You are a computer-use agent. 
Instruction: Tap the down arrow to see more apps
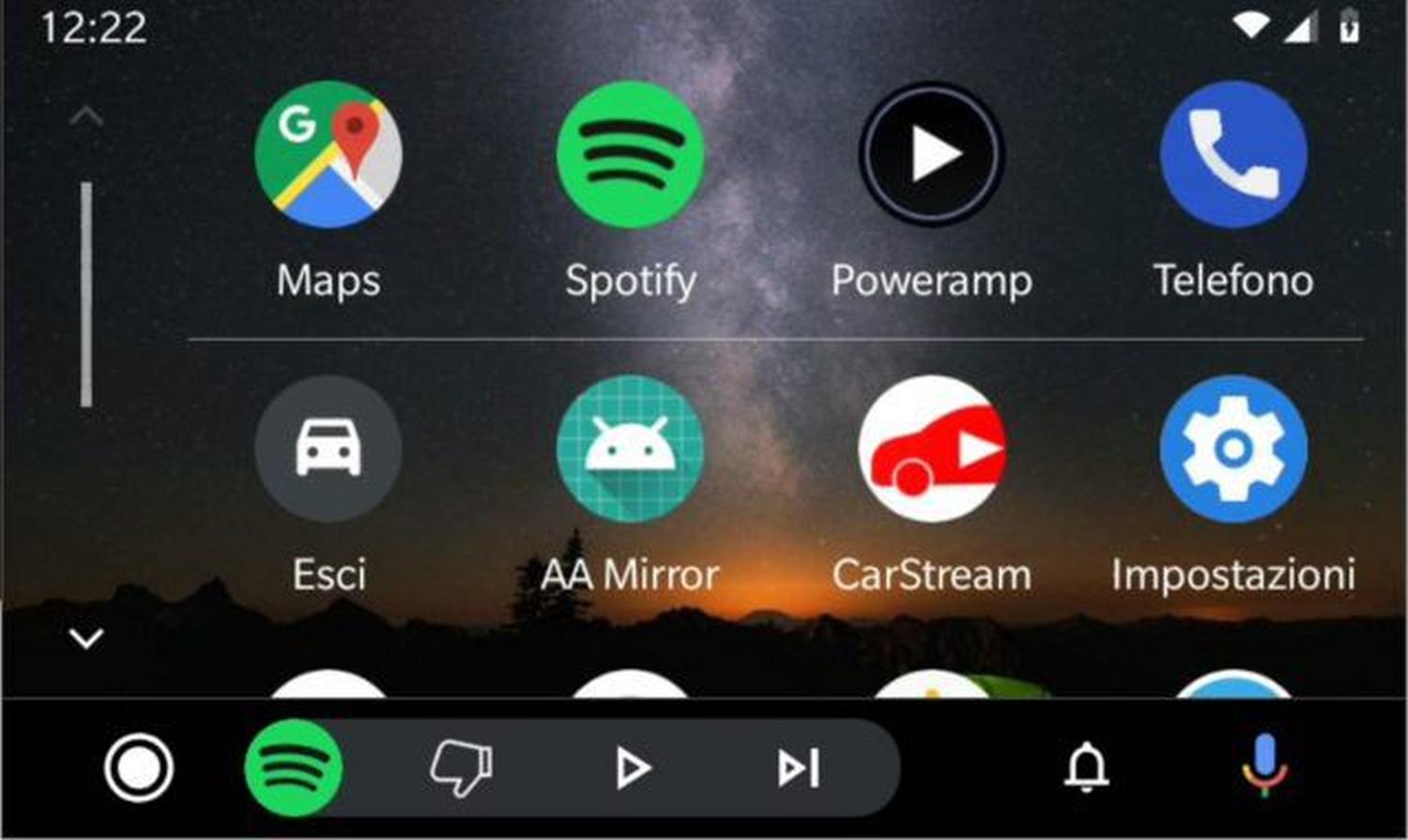click(x=86, y=639)
